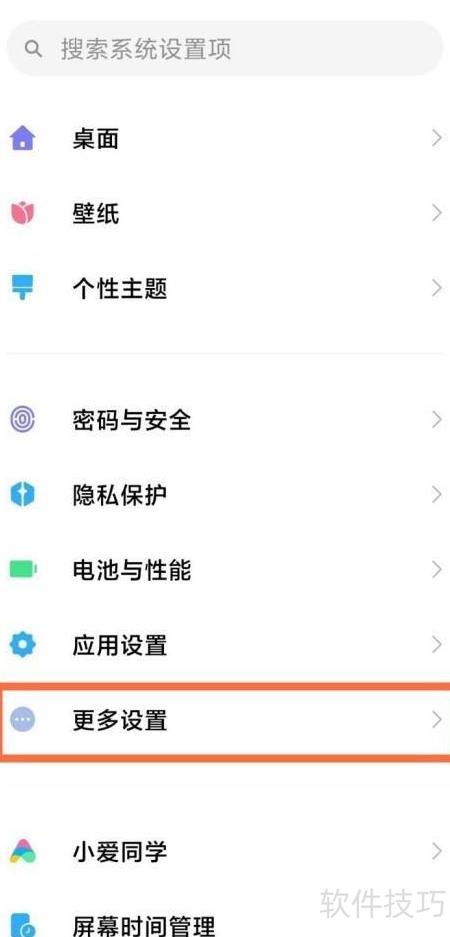Select 隐私保护
450x937 pixels.
coord(225,495)
